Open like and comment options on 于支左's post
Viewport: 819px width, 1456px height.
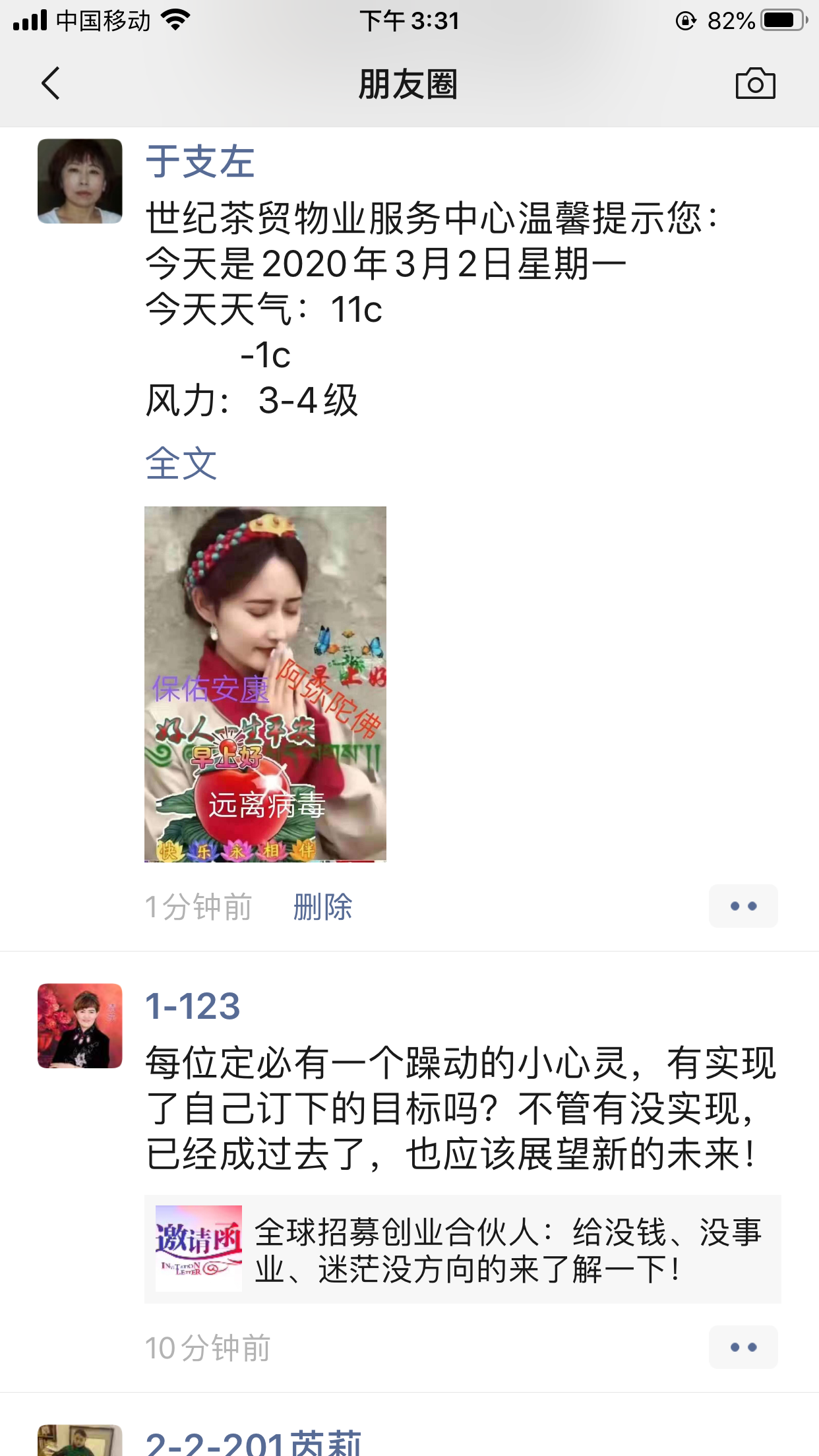743,906
